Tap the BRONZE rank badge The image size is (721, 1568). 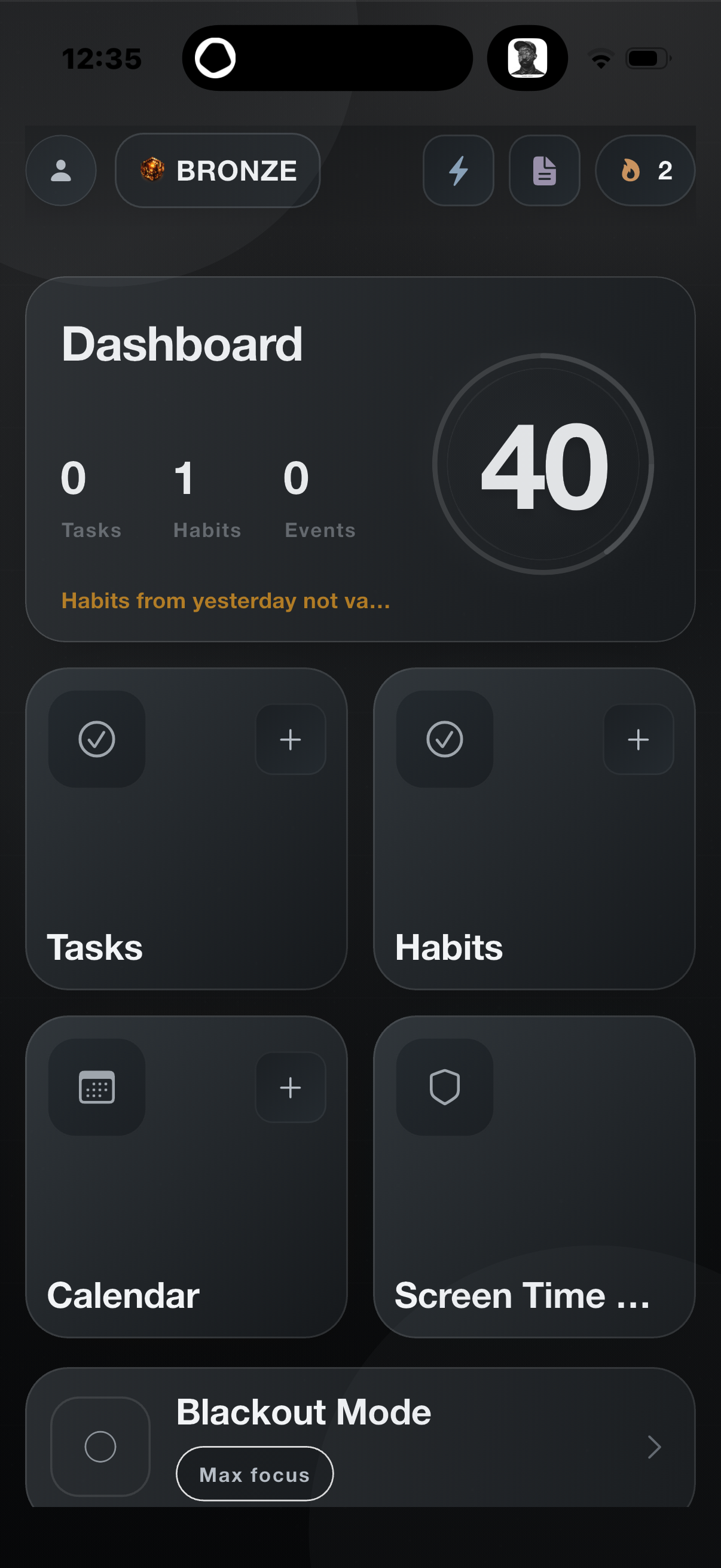[218, 170]
